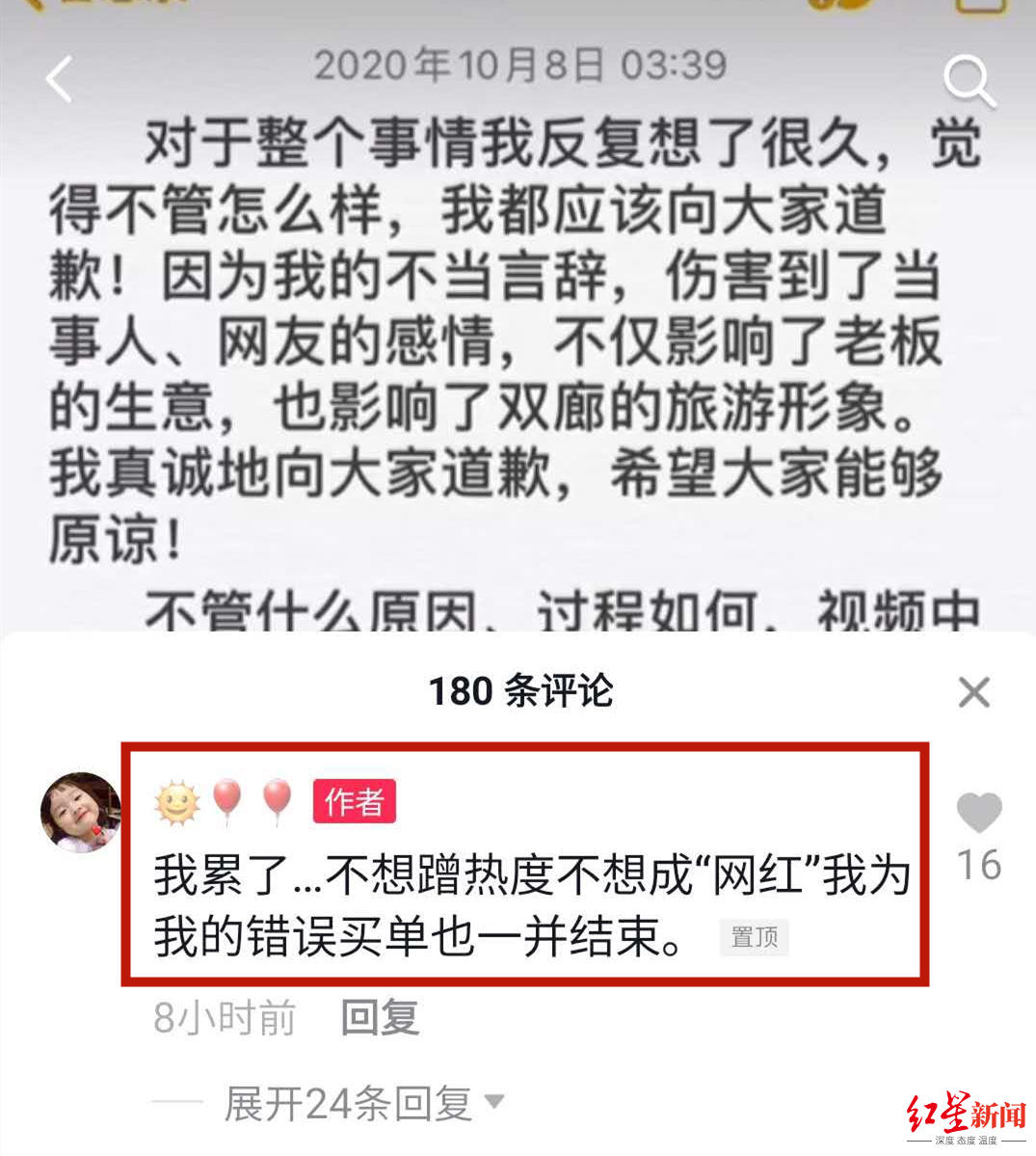Go back using the top-left arrow
The height and width of the screenshot is (1156, 1036).
60,79
